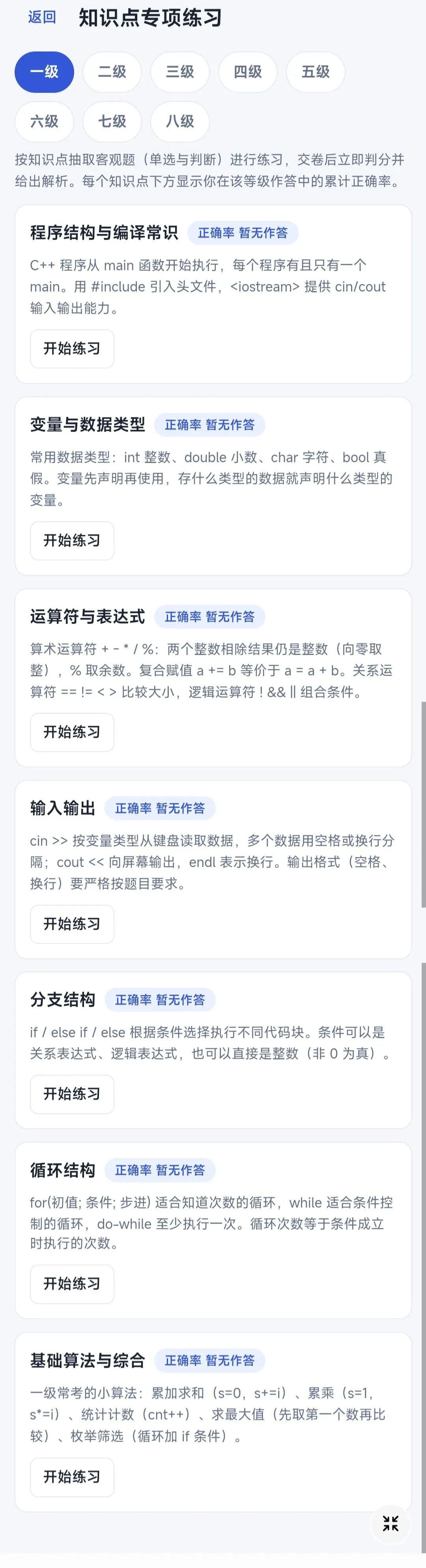Choose the 四级 level chip
Image resolution: width=426 pixels, height=1568 pixels.
pyautogui.click(x=247, y=72)
